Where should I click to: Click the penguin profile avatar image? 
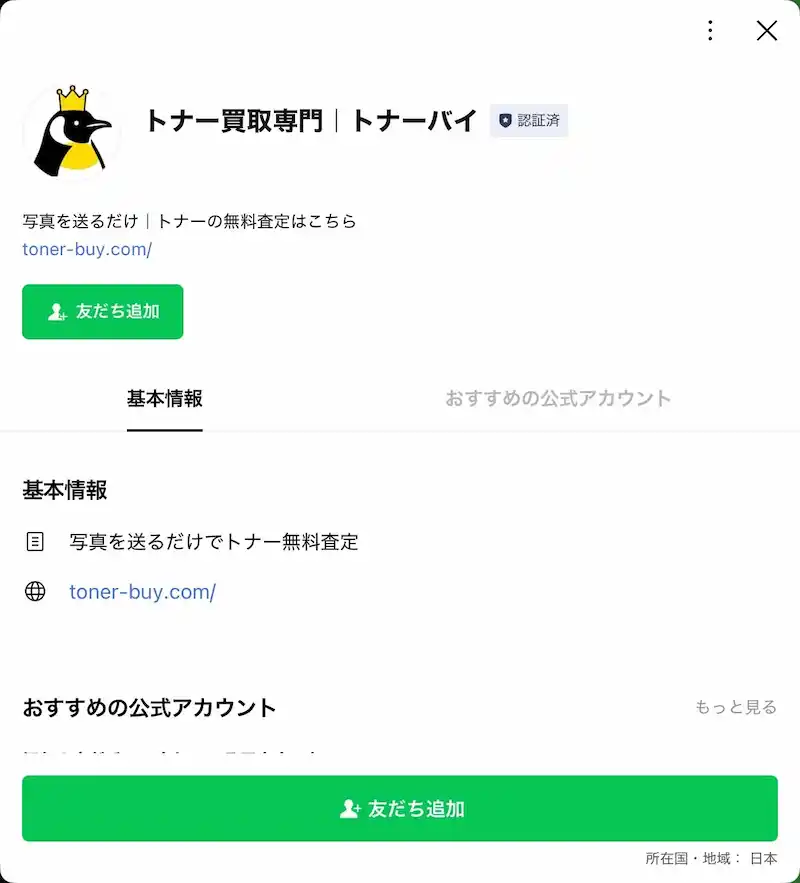click(x=72, y=133)
